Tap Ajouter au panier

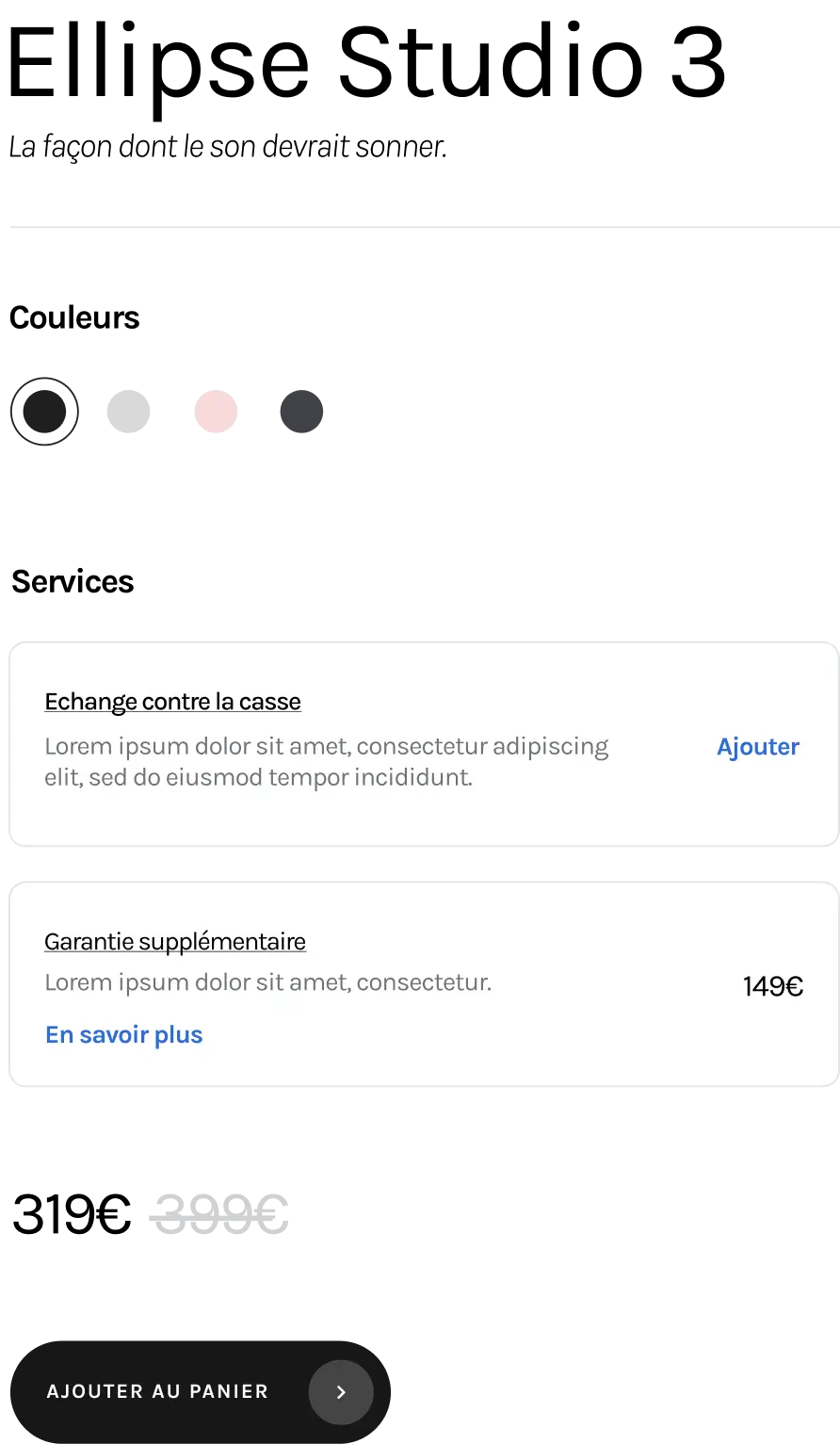click(201, 1391)
